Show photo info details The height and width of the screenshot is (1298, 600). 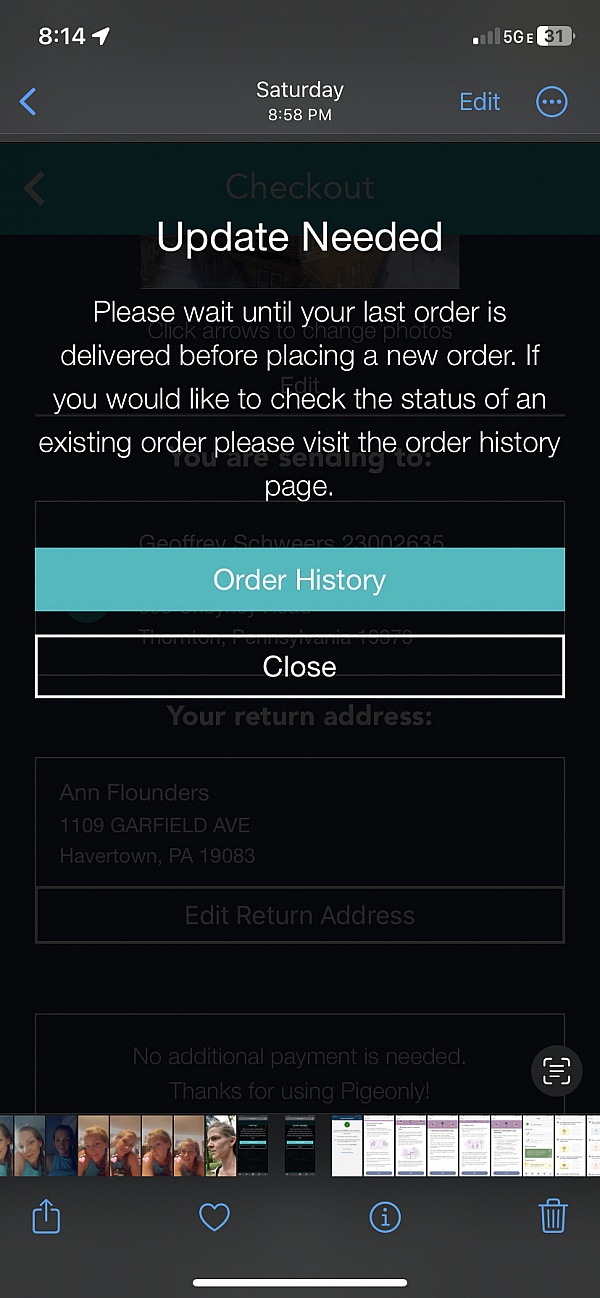click(x=385, y=1217)
